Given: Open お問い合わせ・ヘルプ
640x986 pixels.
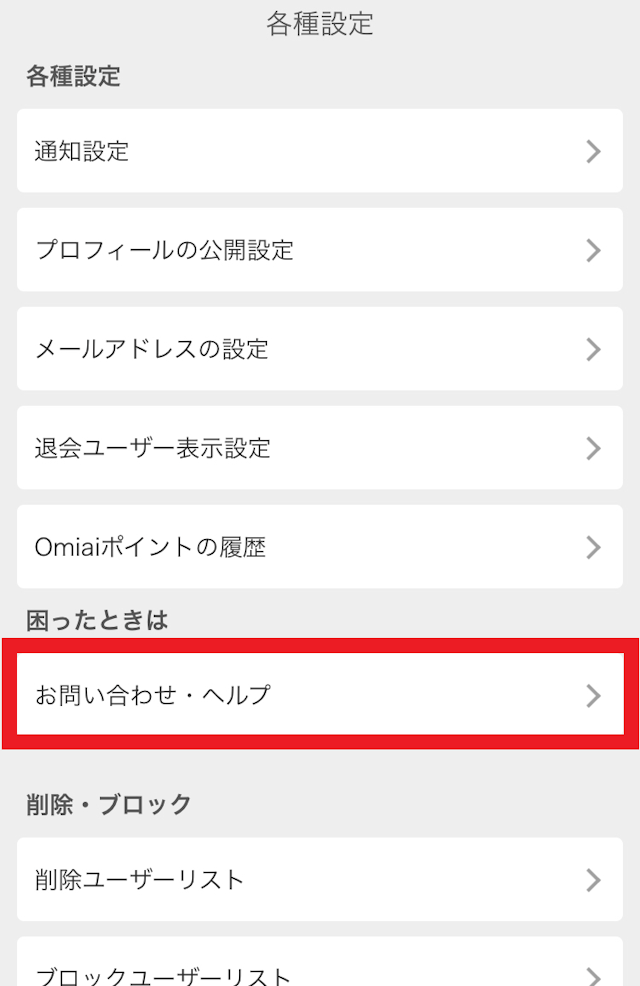Looking at the screenshot, I should (x=320, y=695).
